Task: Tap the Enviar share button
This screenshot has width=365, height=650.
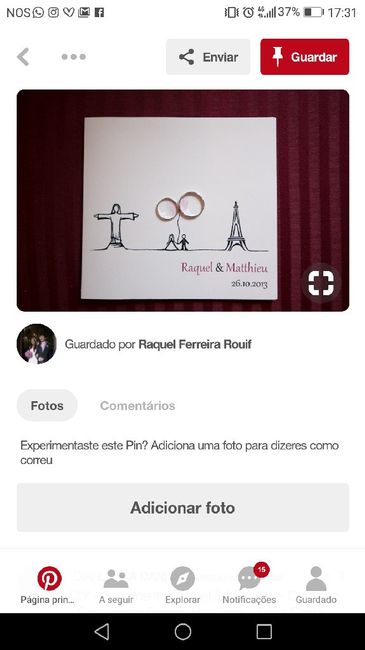Action: pyautogui.click(x=208, y=57)
